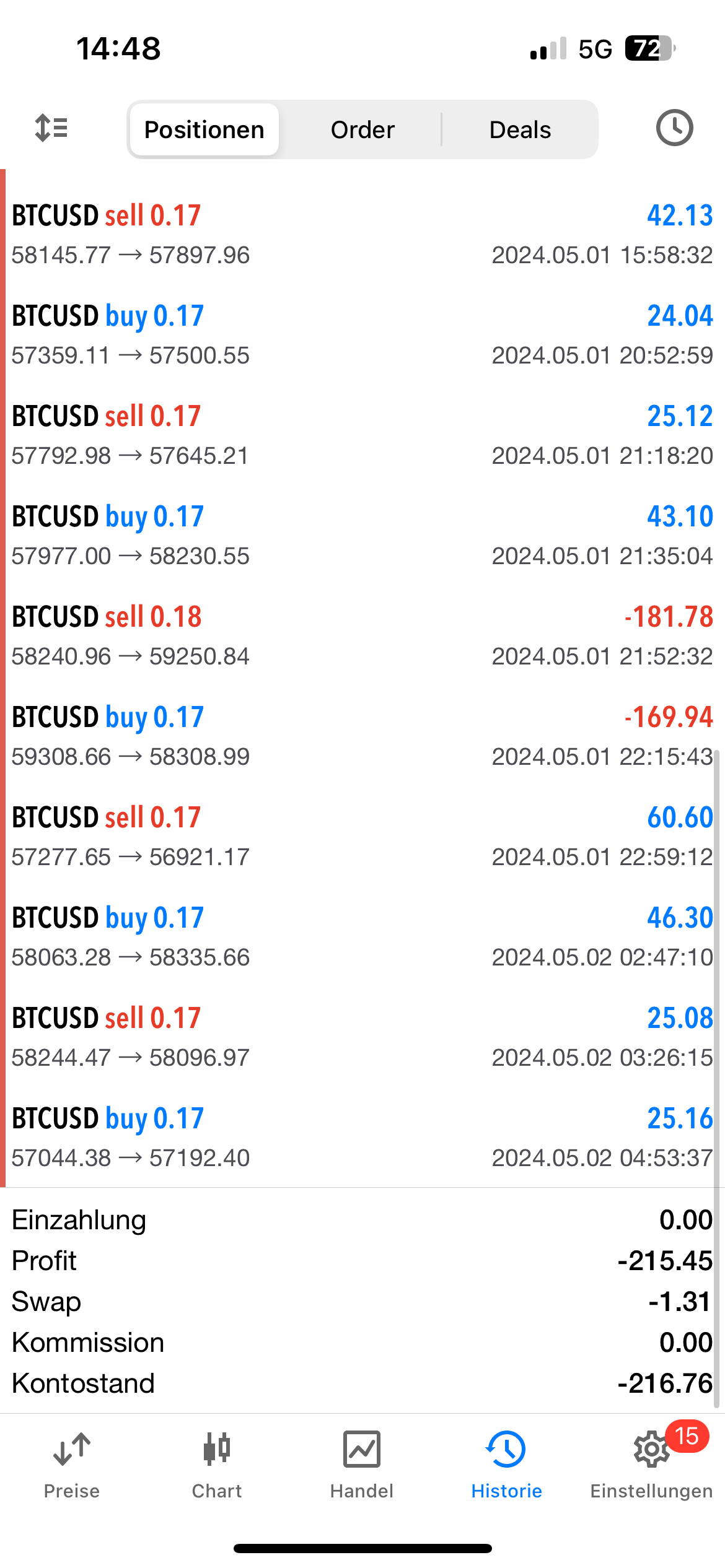Select the Positionen segment
Image resolution: width=725 pixels, height=1568 pixels.
click(x=204, y=130)
